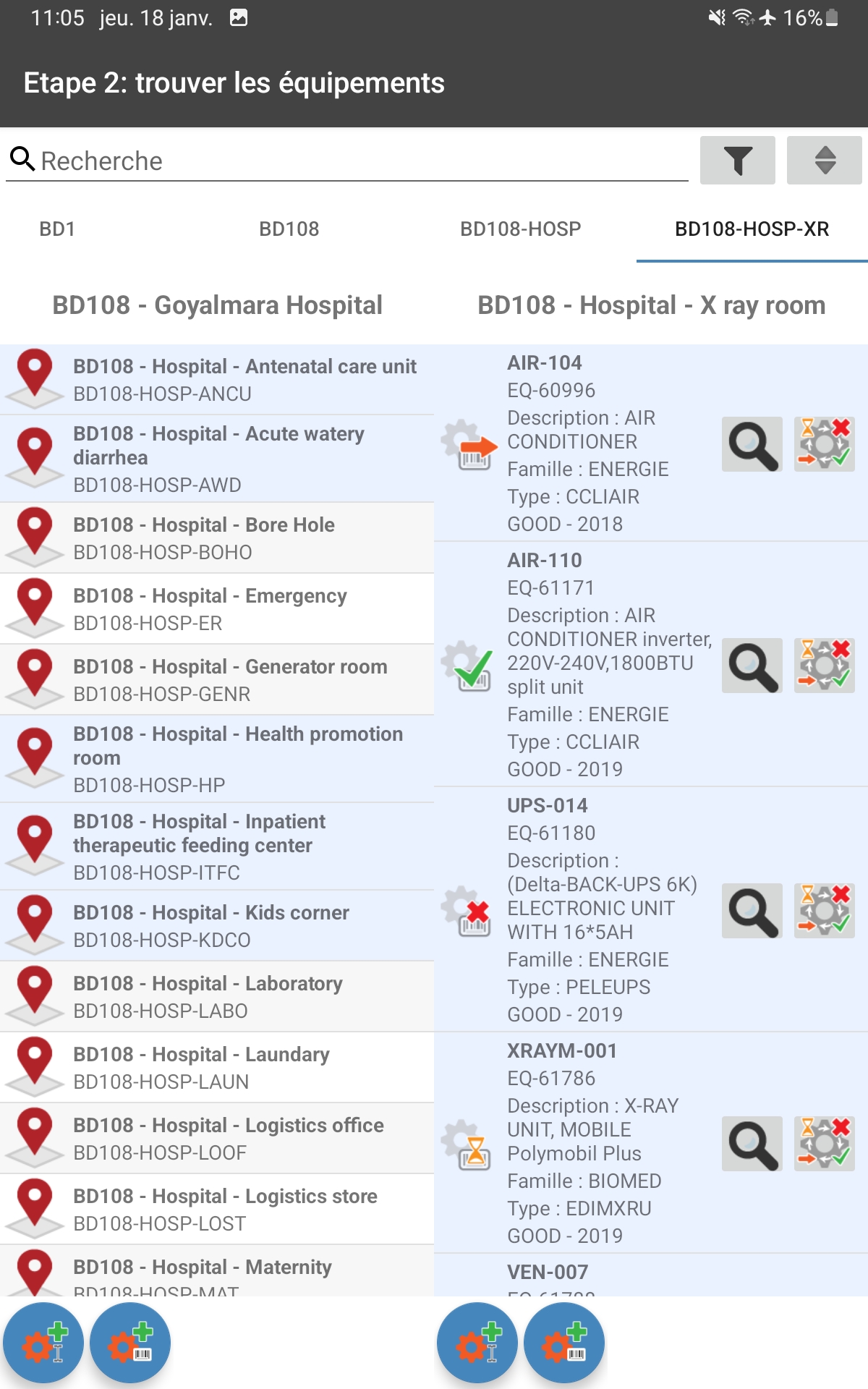Change the status gear for XRAYM-001
Image resolution: width=868 pixels, height=1389 pixels.
(825, 1144)
